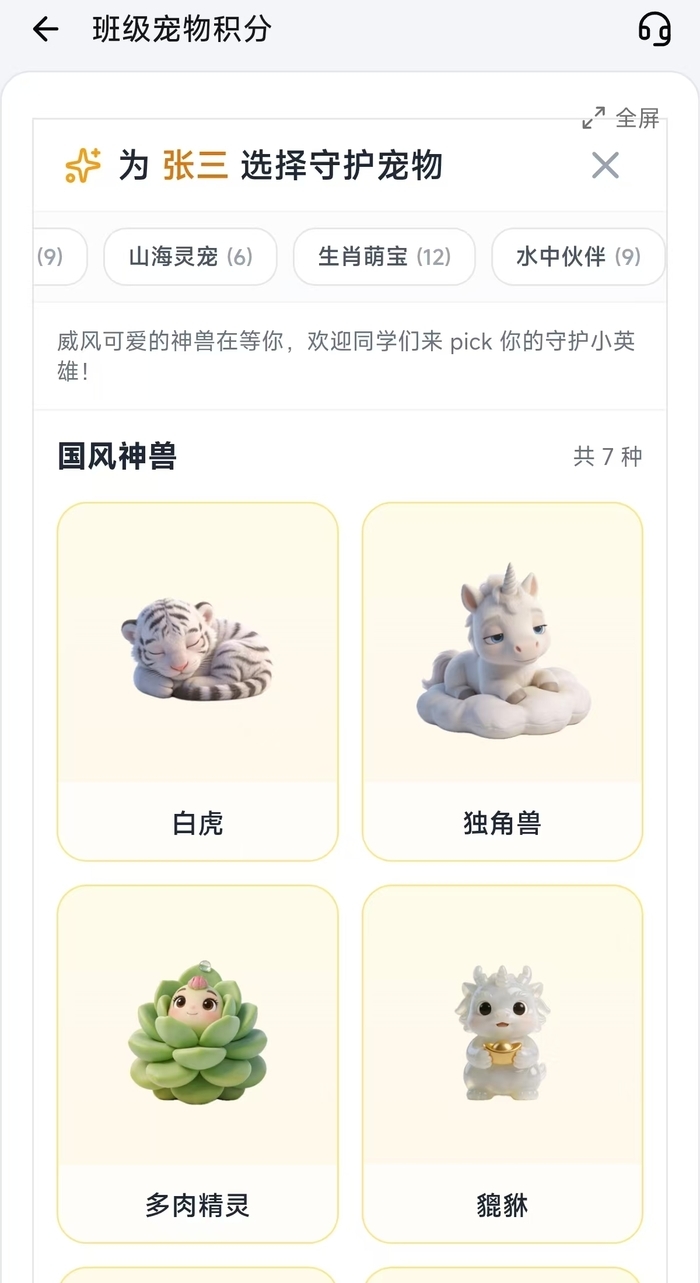Close the 选择守护宠物 dialog
The image size is (700, 1283).
tap(605, 165)
